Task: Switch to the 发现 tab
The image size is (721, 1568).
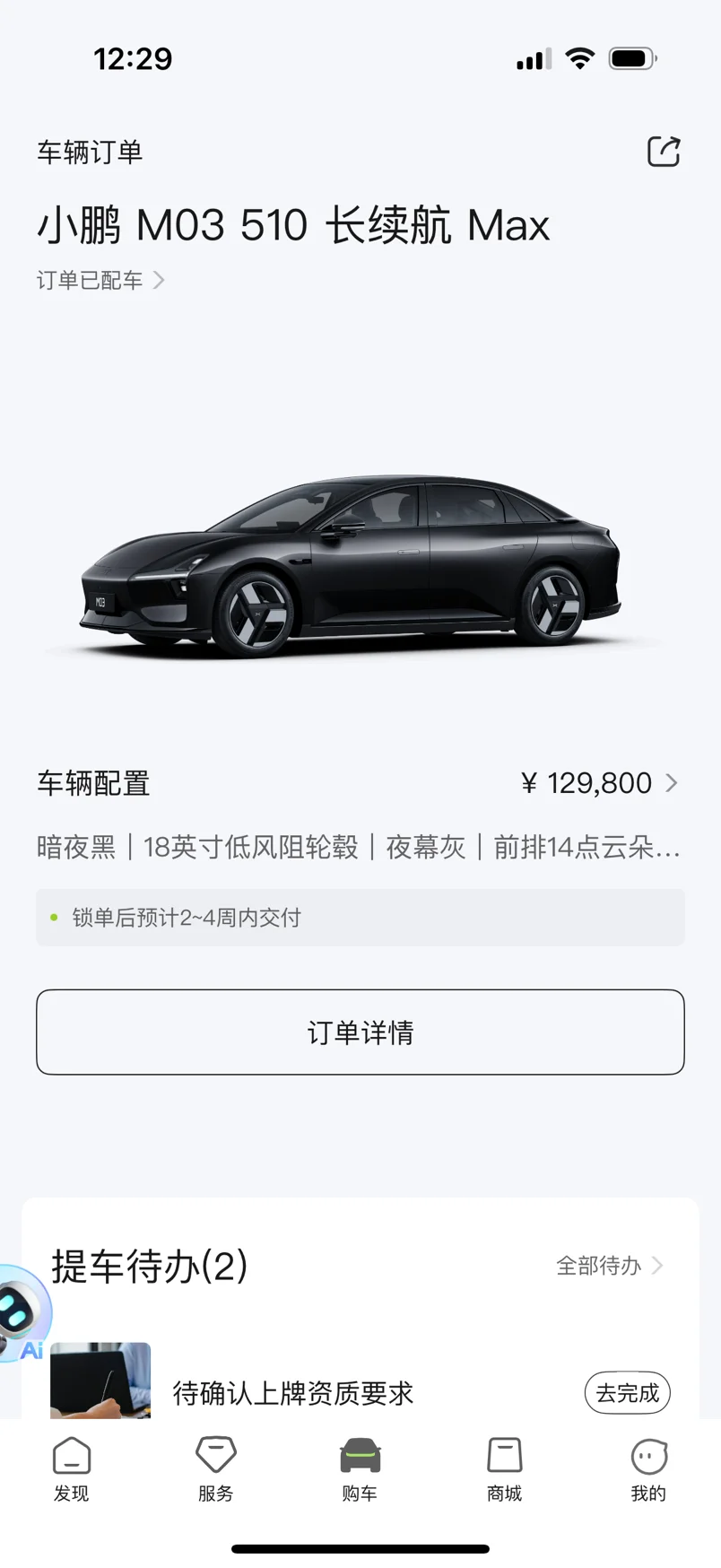Action: [72, 1469]
